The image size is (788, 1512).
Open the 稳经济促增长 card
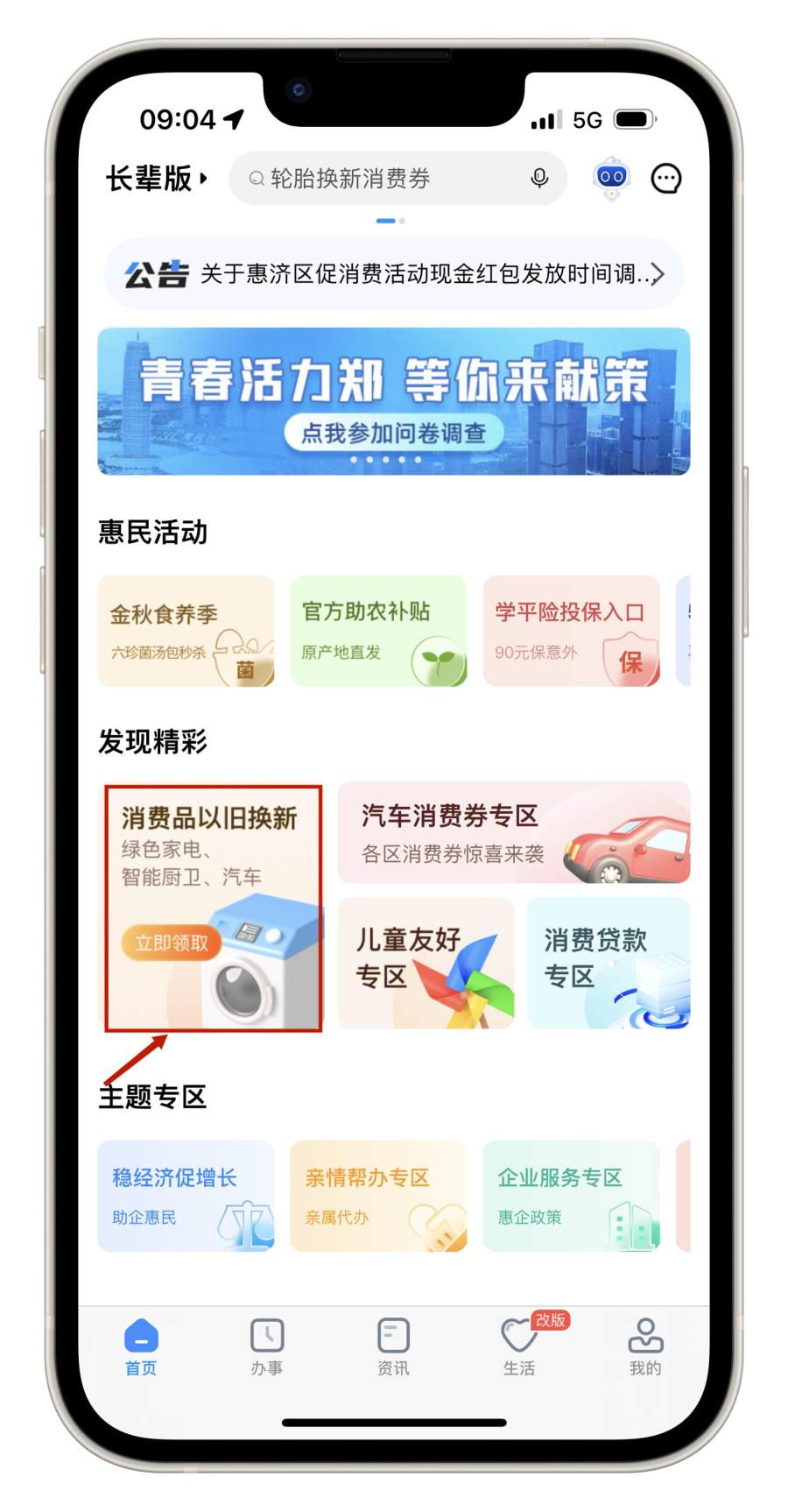pos(186,1196)
